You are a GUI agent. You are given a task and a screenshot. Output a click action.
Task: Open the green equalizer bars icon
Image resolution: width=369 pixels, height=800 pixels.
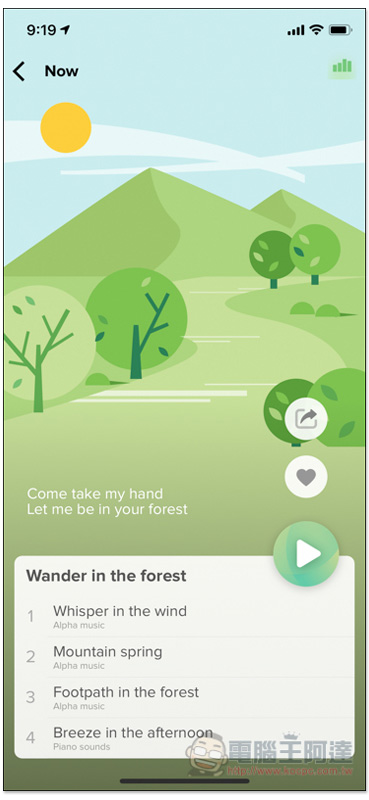pos(342,66)
